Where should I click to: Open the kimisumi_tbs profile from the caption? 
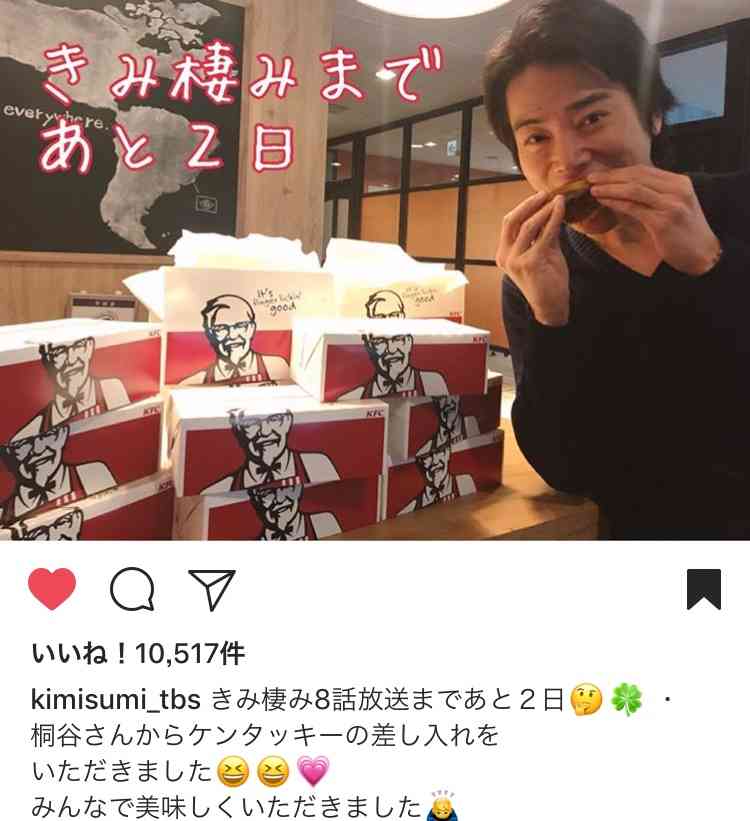click(x=117, y=697)
